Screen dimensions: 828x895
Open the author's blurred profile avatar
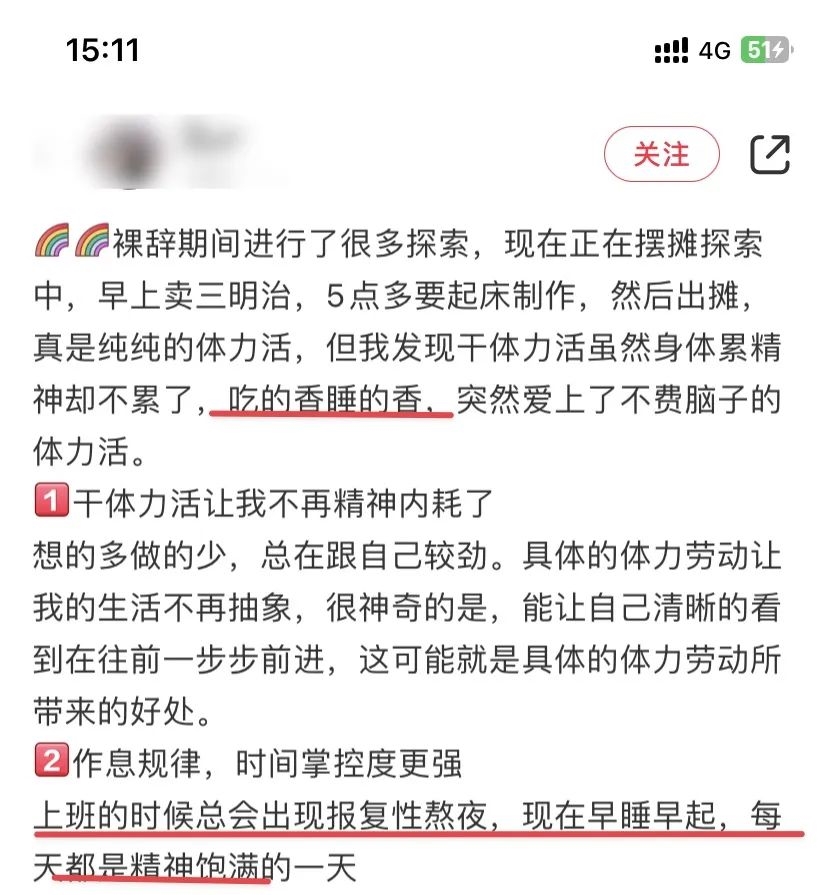tap(126, 154)
